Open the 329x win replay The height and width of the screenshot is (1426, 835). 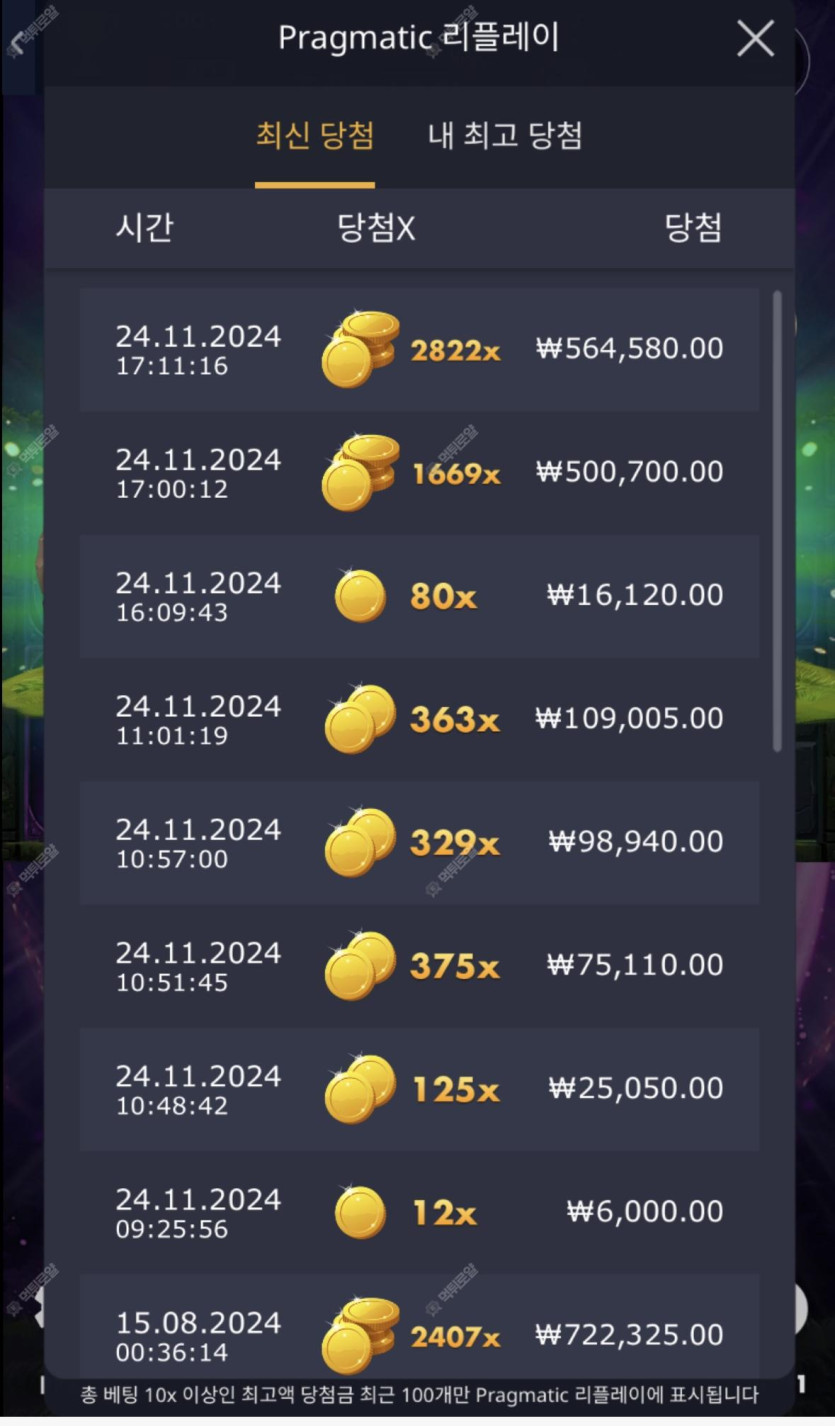coord(419,842)
